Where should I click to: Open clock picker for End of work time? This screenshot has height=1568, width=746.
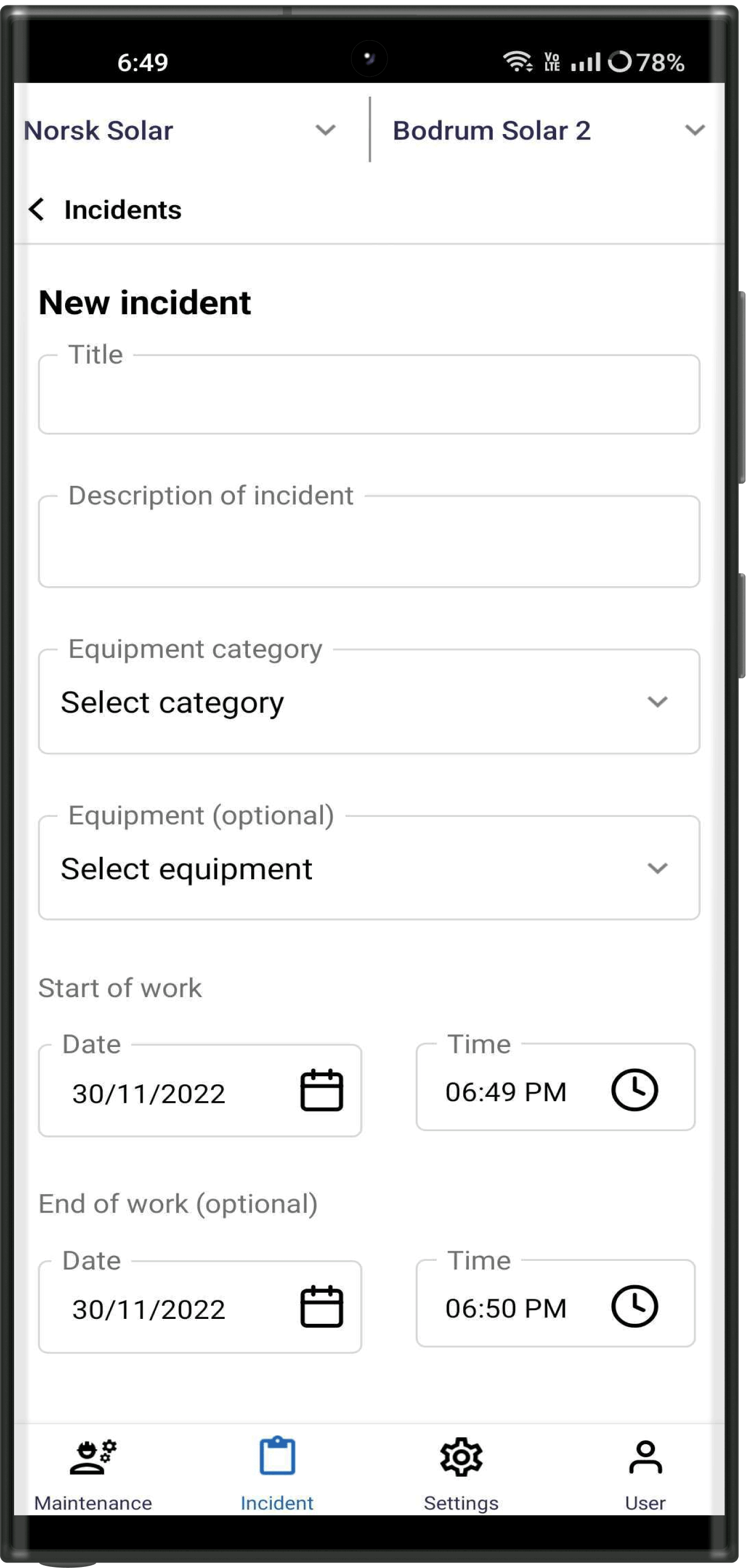pyautogui.click(x=634, y=1306)
